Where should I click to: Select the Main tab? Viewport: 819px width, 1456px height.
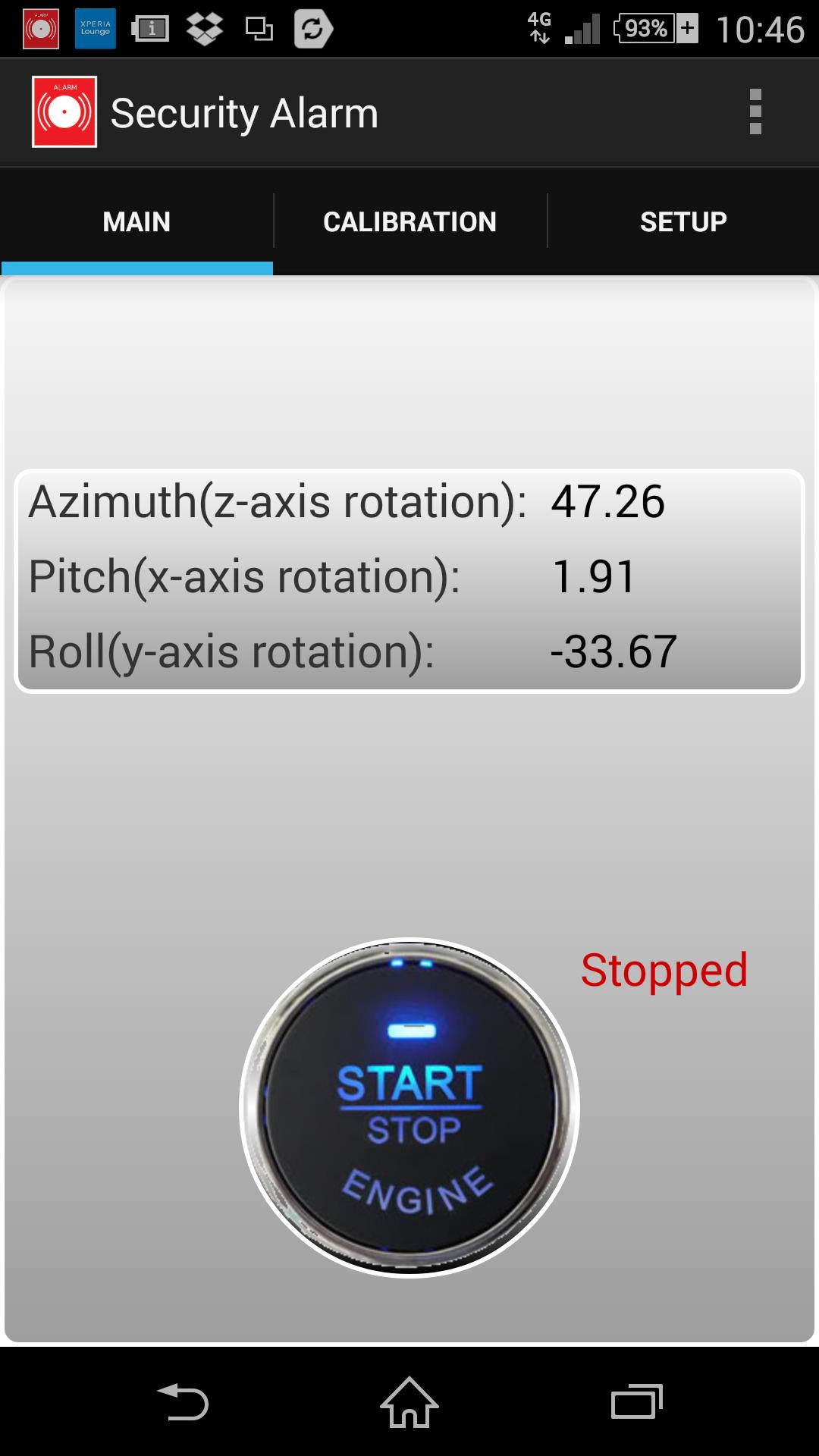(136, 221)
